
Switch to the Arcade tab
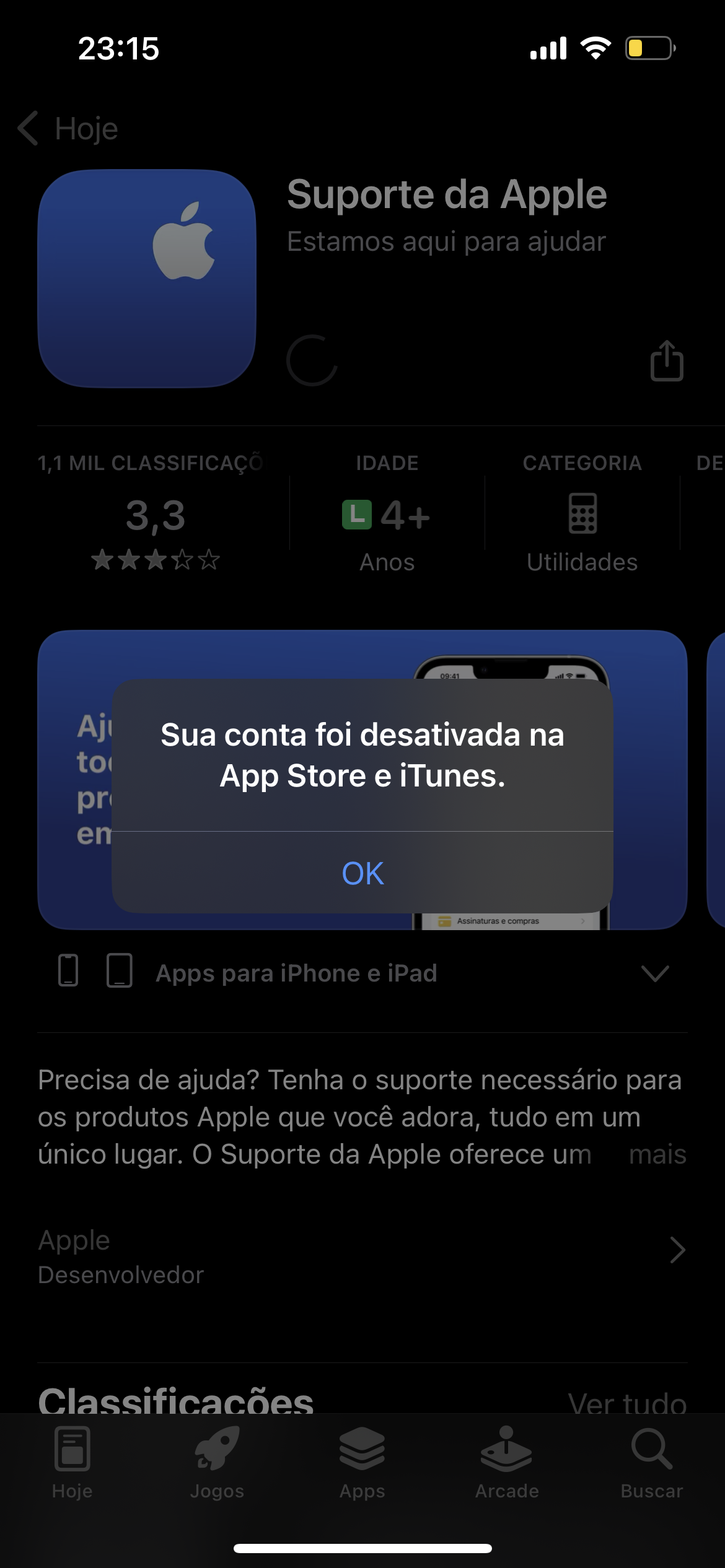(507, 1463)
